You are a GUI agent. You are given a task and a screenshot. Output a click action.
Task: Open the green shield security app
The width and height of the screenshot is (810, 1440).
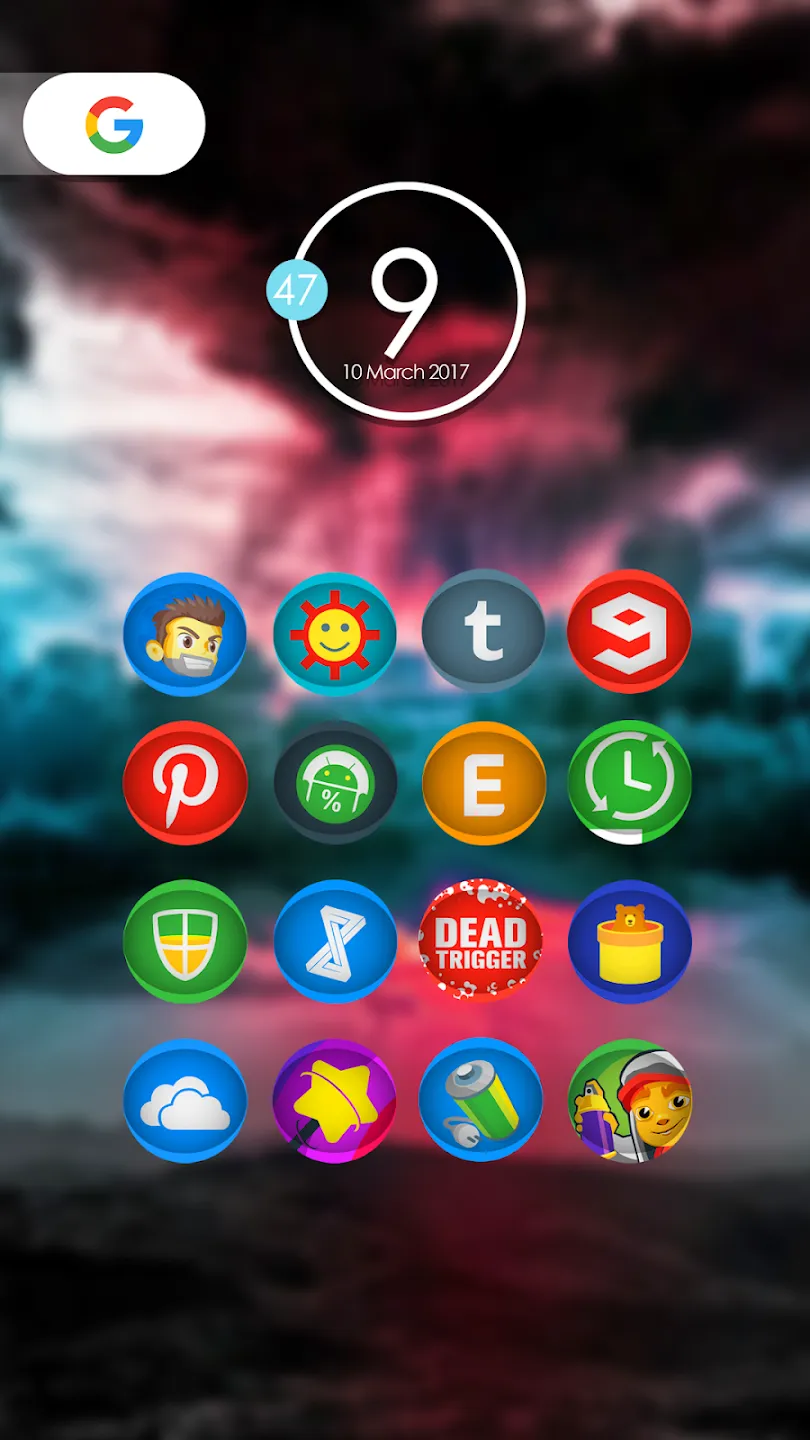click(x=185, y=941)
